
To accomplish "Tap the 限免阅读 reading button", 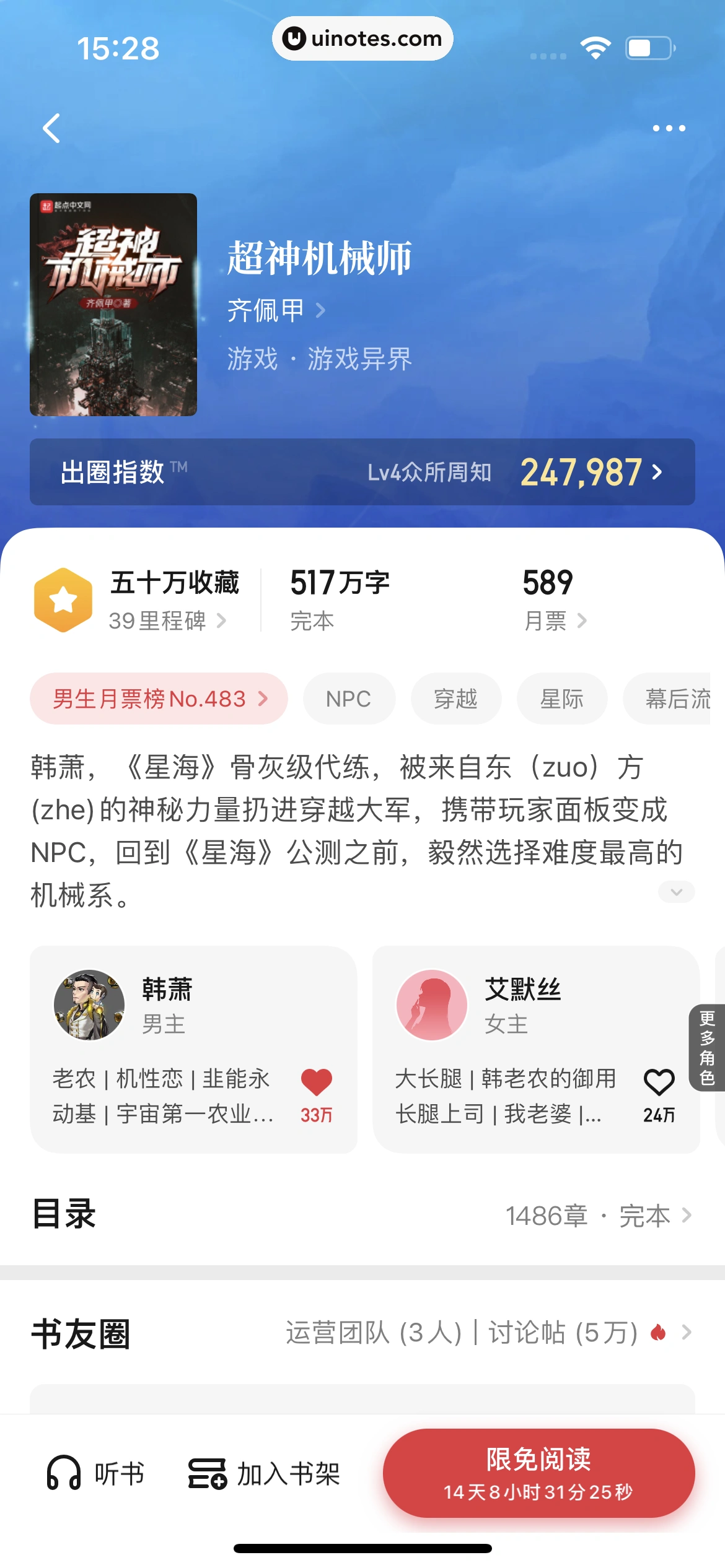I will 538,1474.
